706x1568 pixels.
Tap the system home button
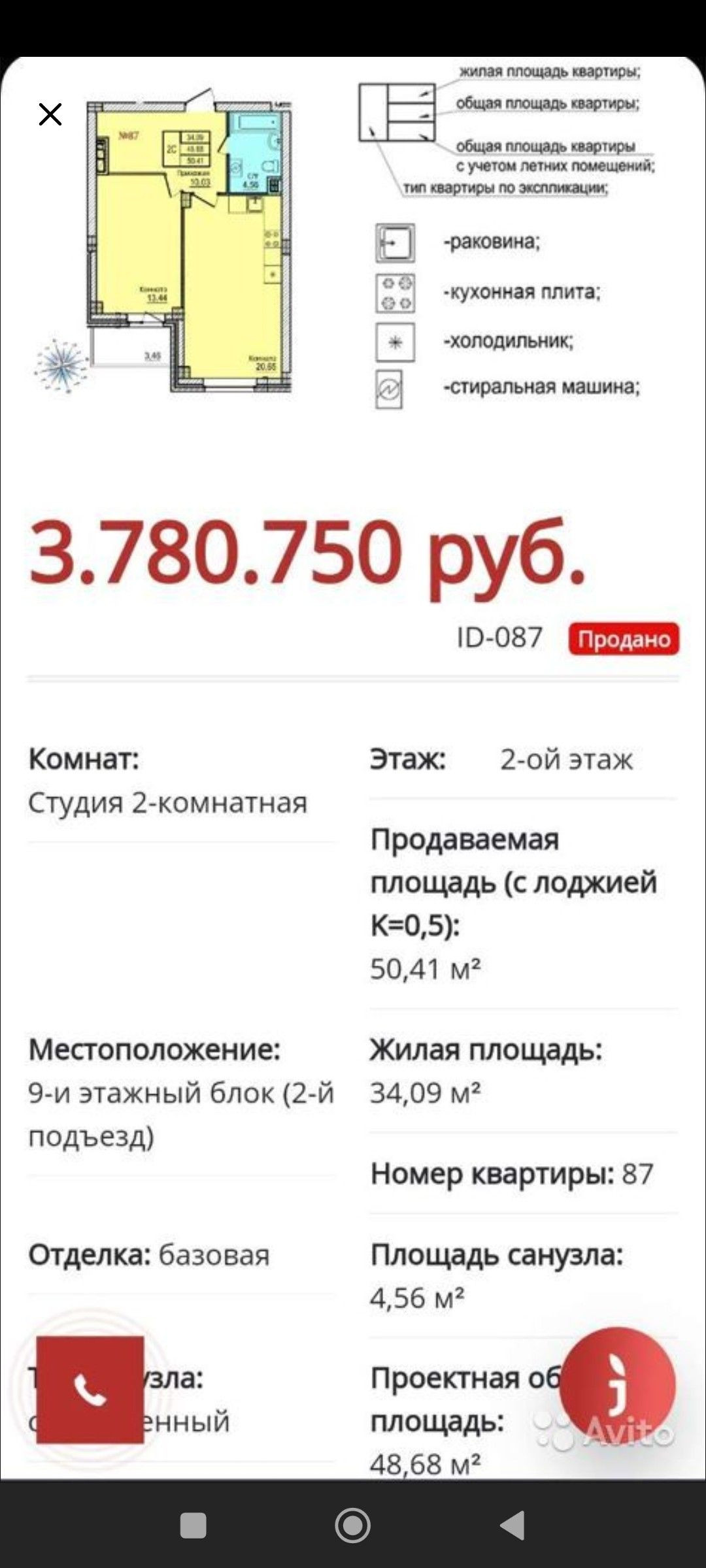pos(353,1526)
